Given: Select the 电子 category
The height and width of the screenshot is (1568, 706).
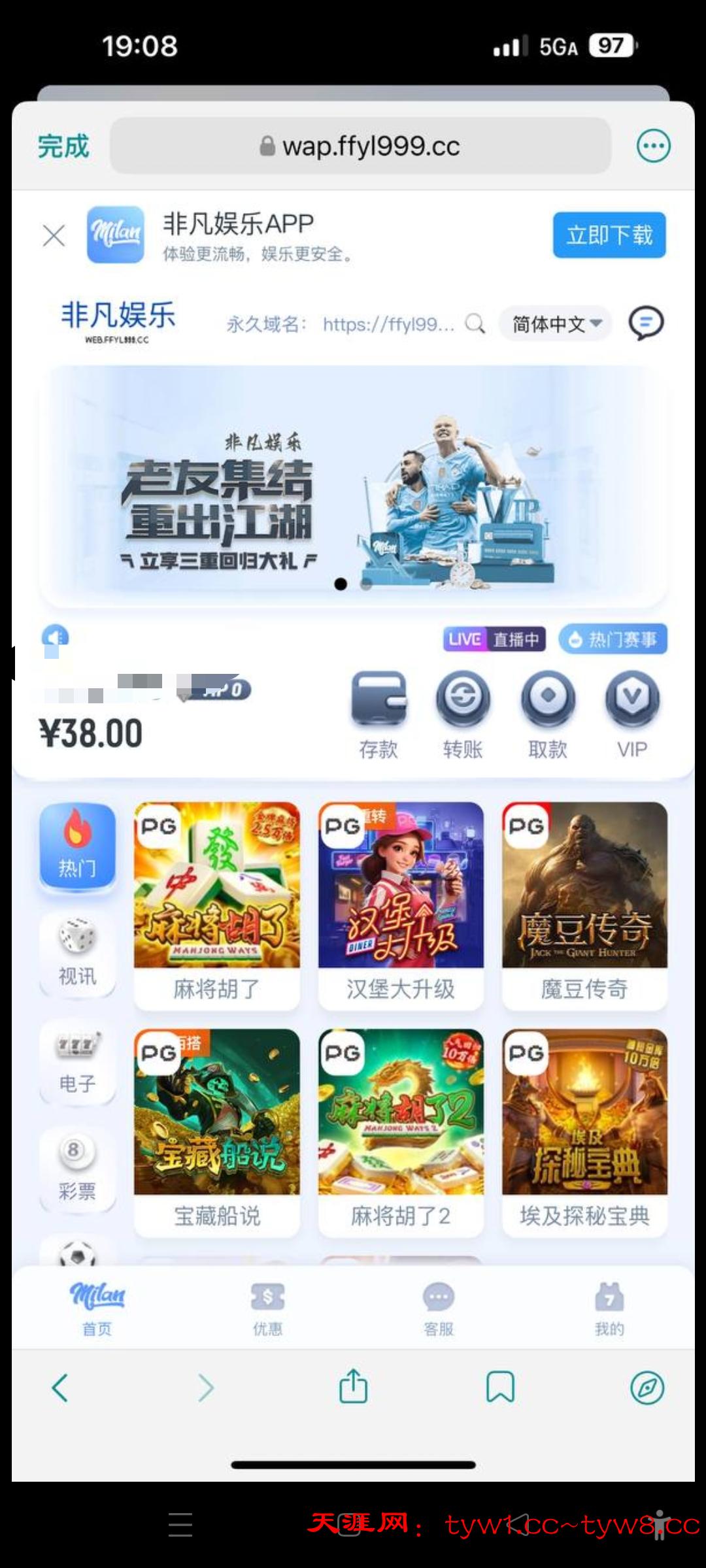Looking at the screenshot, I should coord(77,1061).
